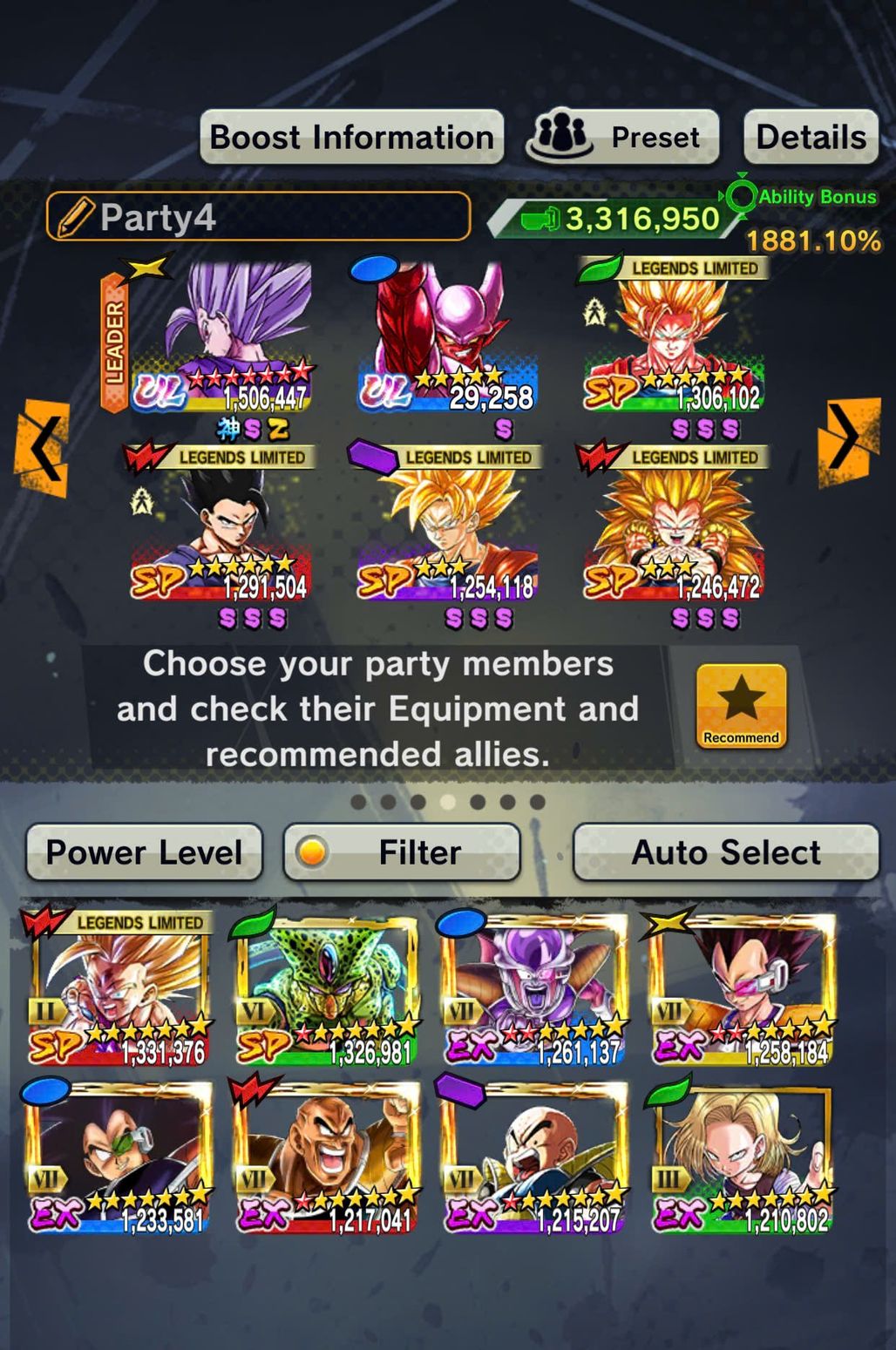View party Details
Viewport: 896px width, 1350px height.
click(811, 138)
